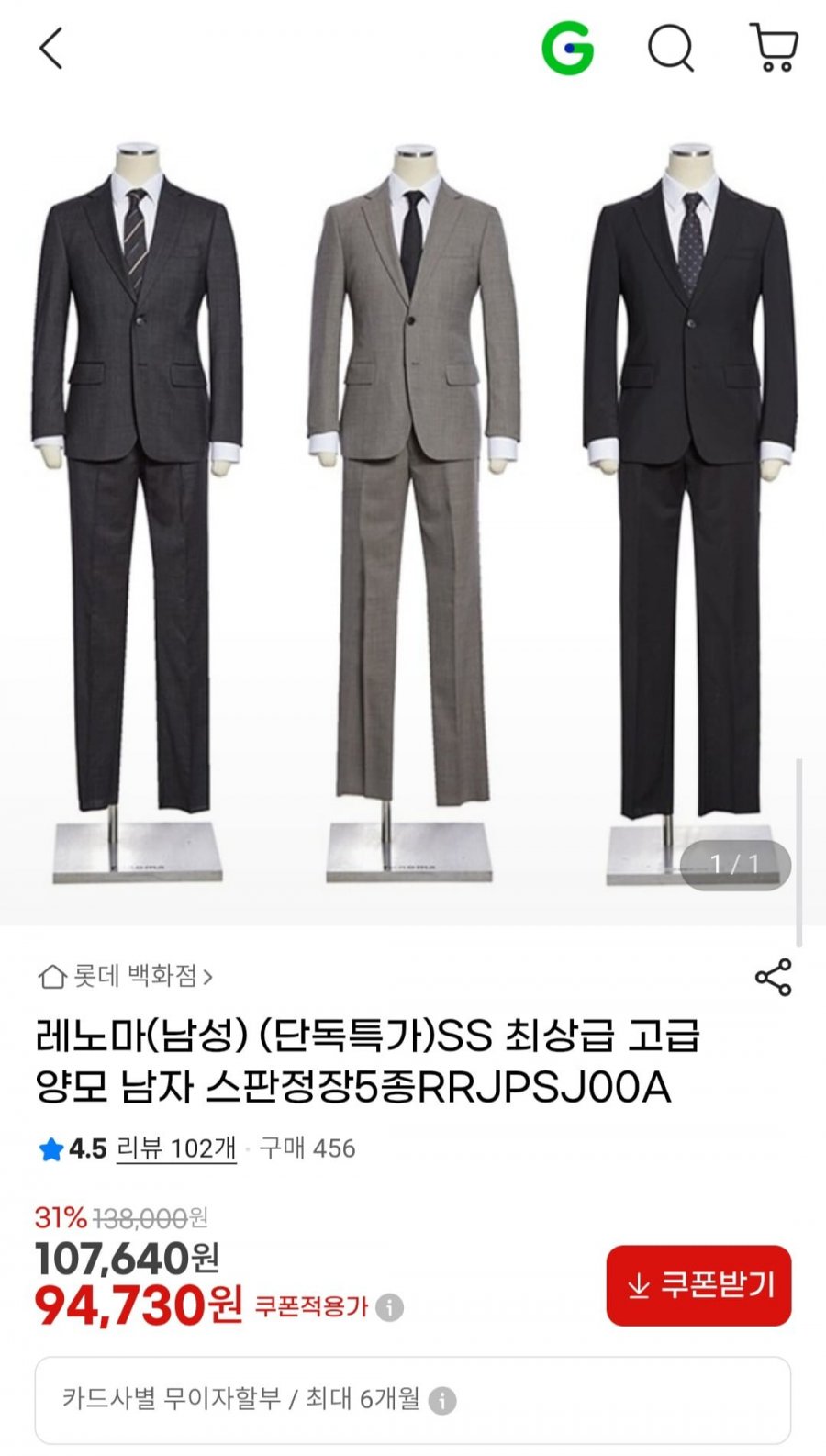Go back using the top arrow

click(51, 48)
